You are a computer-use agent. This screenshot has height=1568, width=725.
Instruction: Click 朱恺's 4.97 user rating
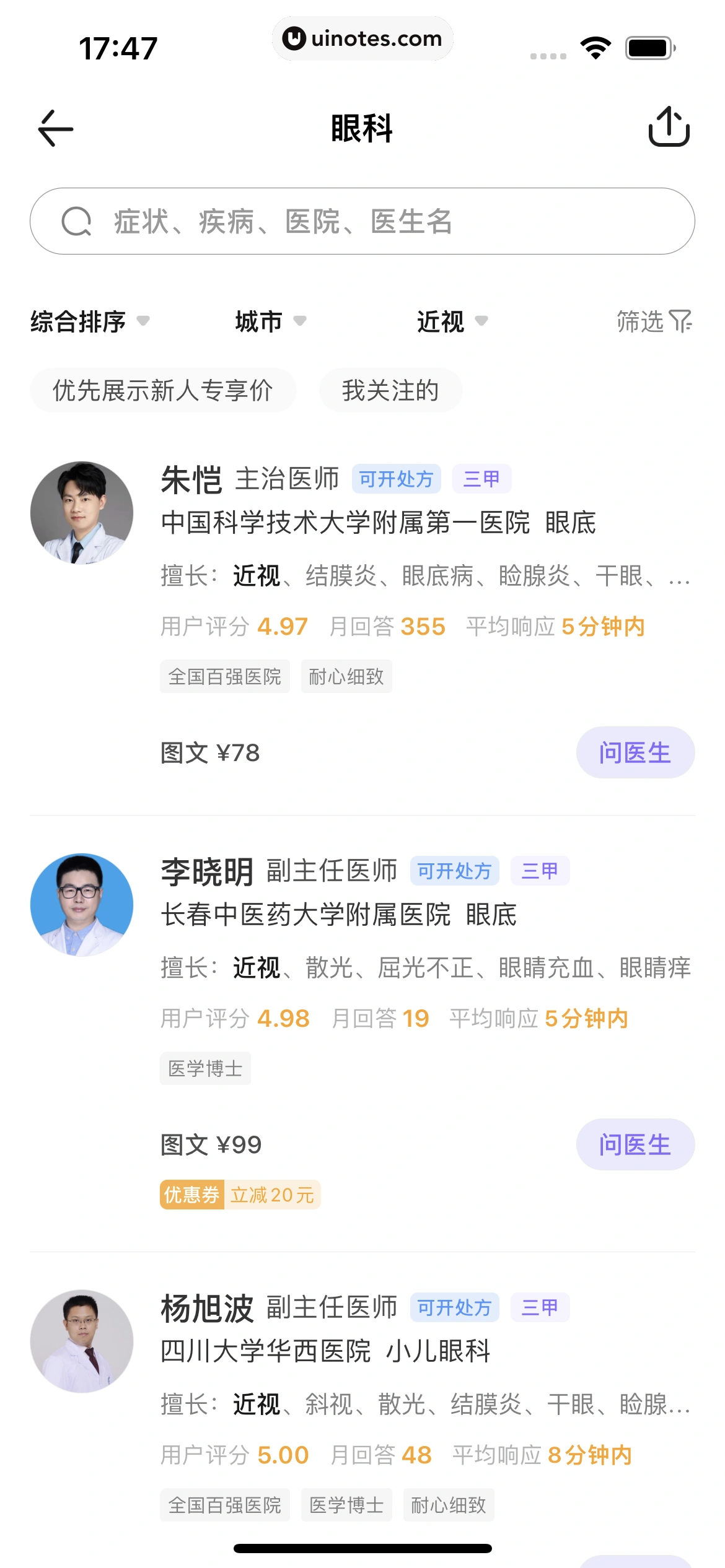pyautogui.click(x=282, y=626)
